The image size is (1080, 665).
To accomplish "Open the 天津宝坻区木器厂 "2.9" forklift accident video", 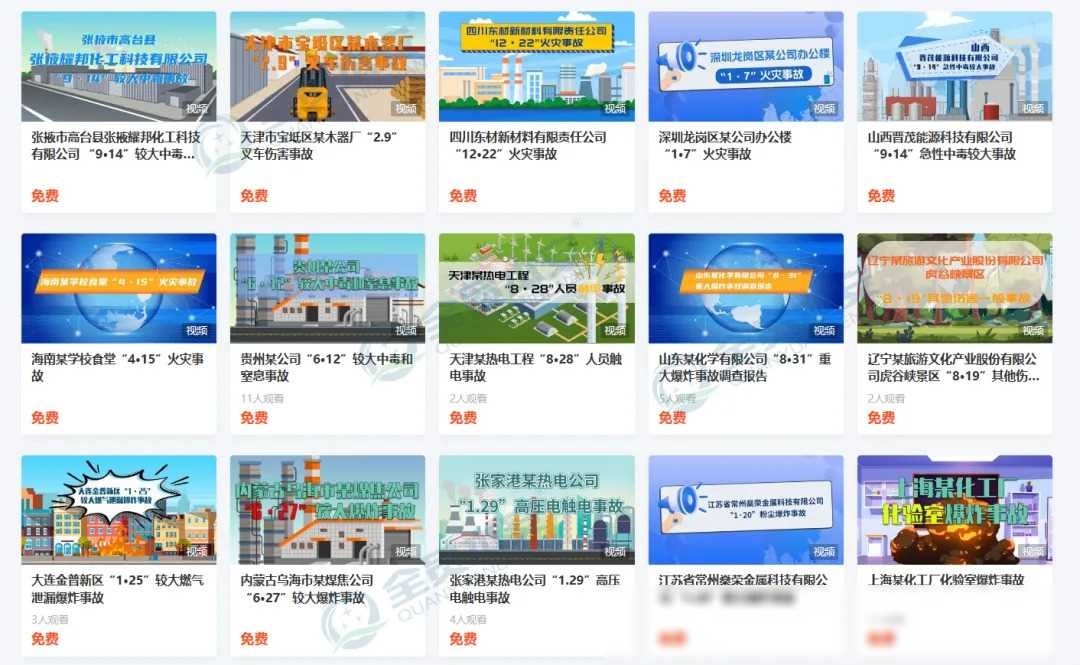I will click(x=327, y=67).
